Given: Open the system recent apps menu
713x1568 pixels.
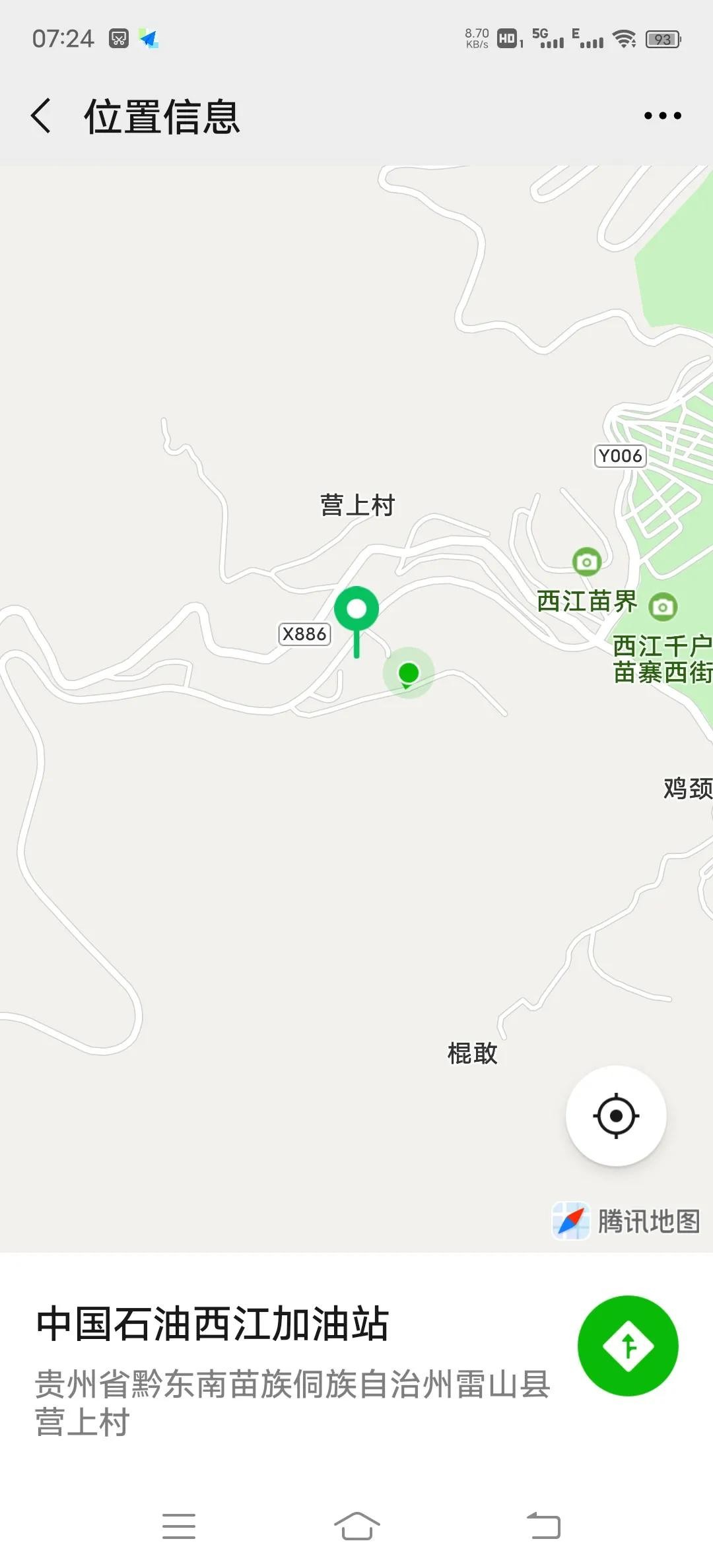Looking at the screenshot, I should 179,1526.
